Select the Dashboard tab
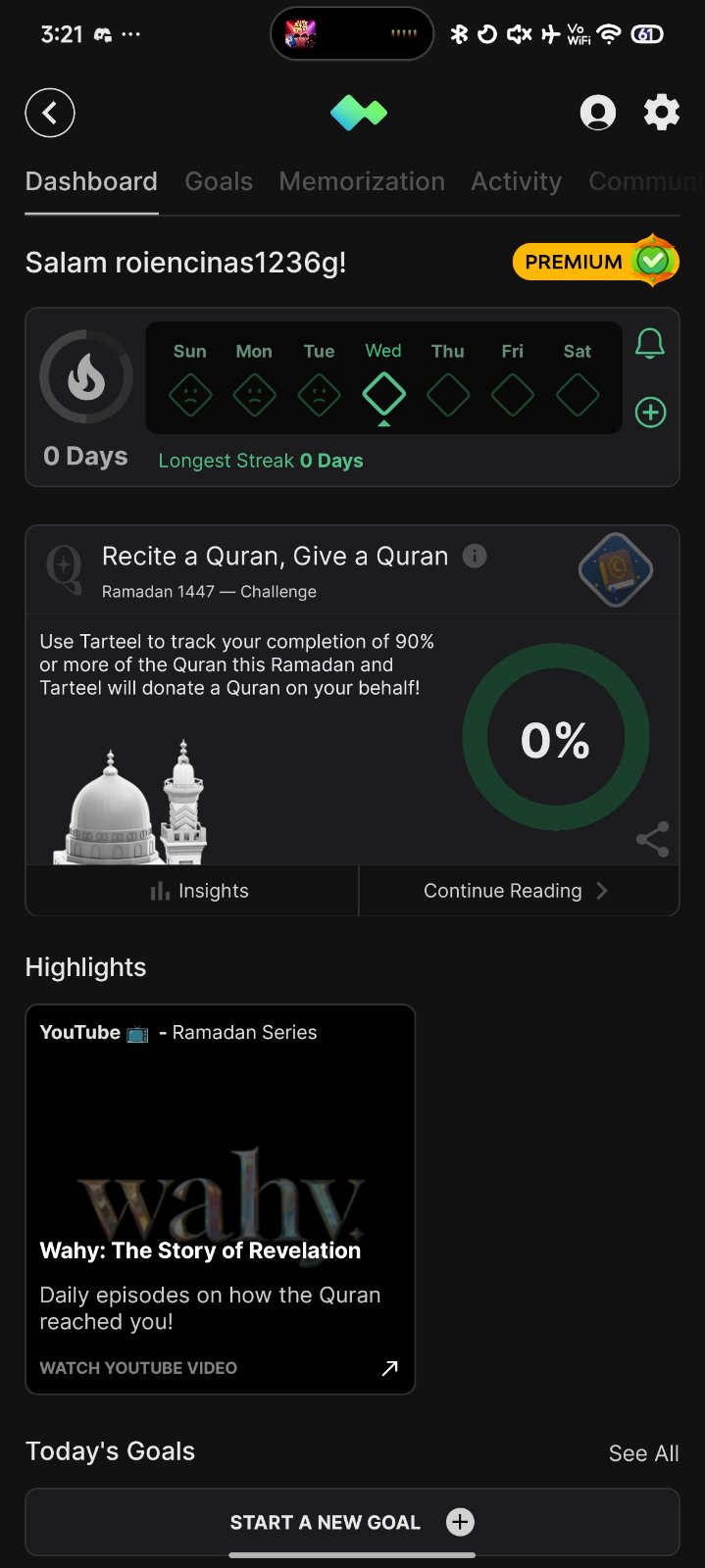 click(91, 181)
